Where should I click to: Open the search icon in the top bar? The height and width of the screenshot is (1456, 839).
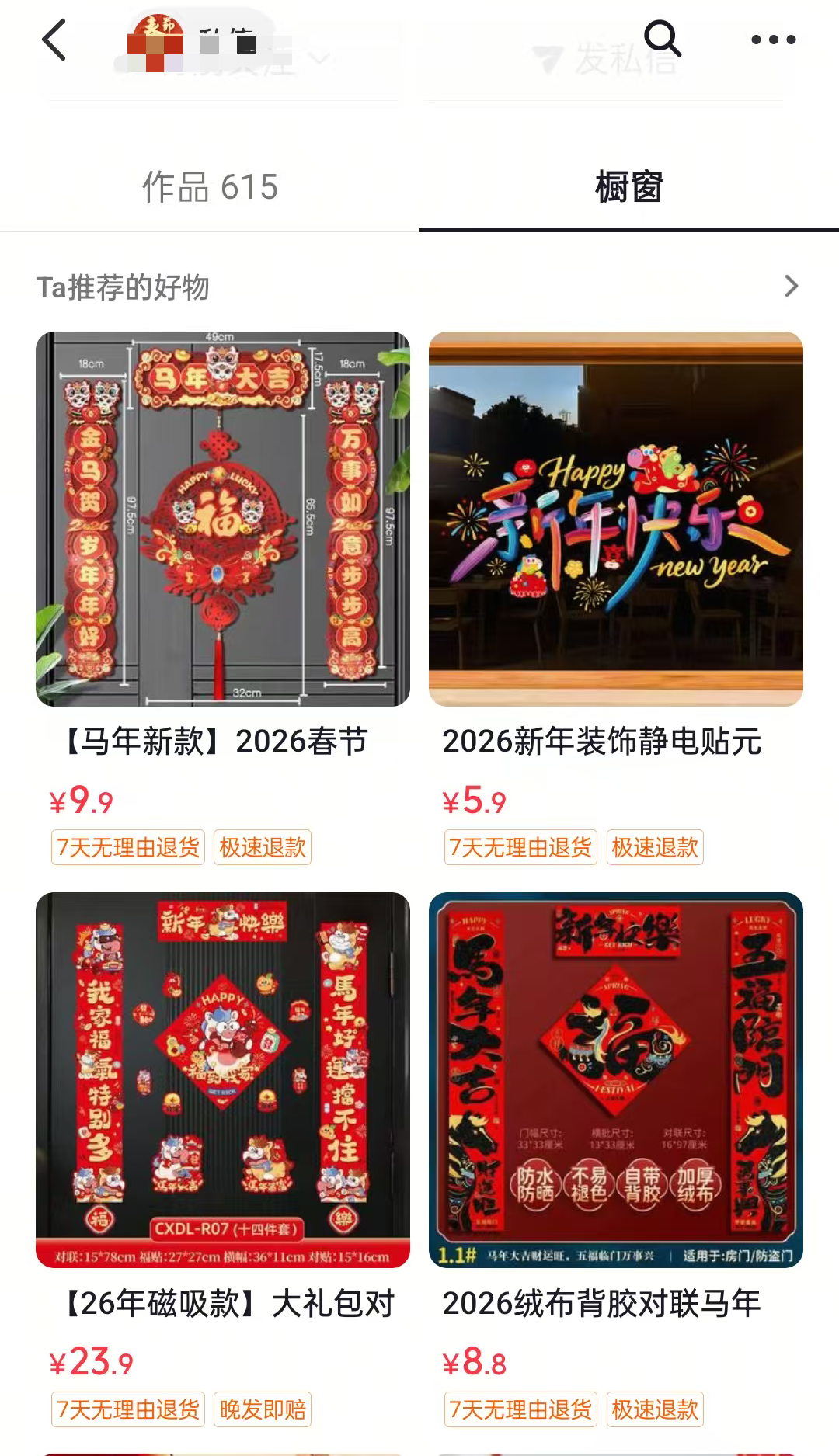point(663,39)
